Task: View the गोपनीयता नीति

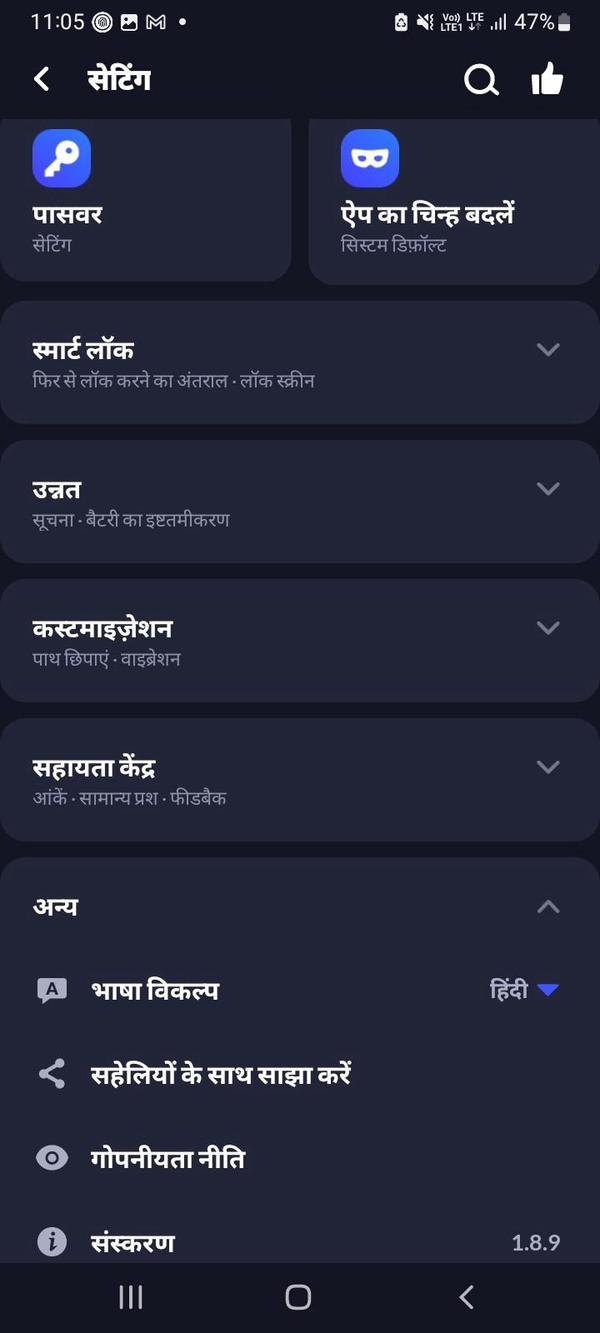Action: (x=167, y=1159)
